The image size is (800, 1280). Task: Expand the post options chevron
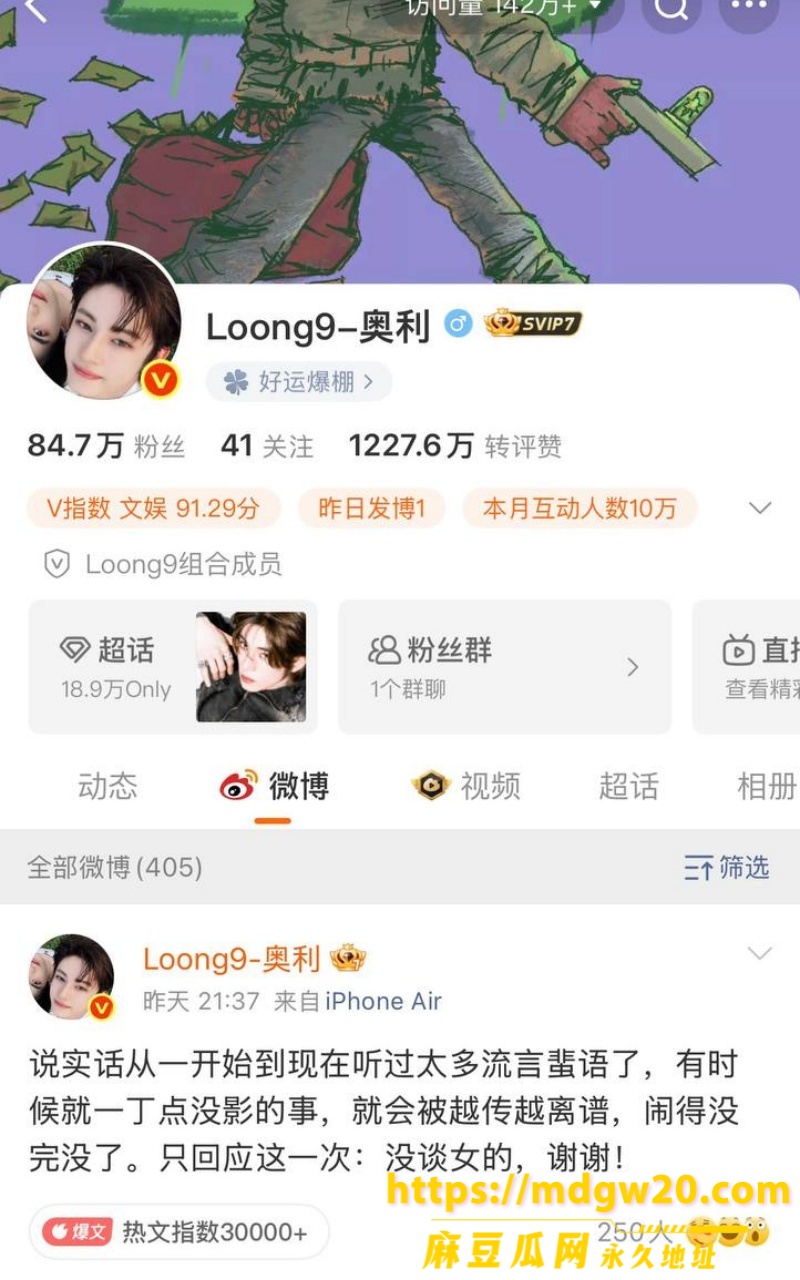click(760, 953)
